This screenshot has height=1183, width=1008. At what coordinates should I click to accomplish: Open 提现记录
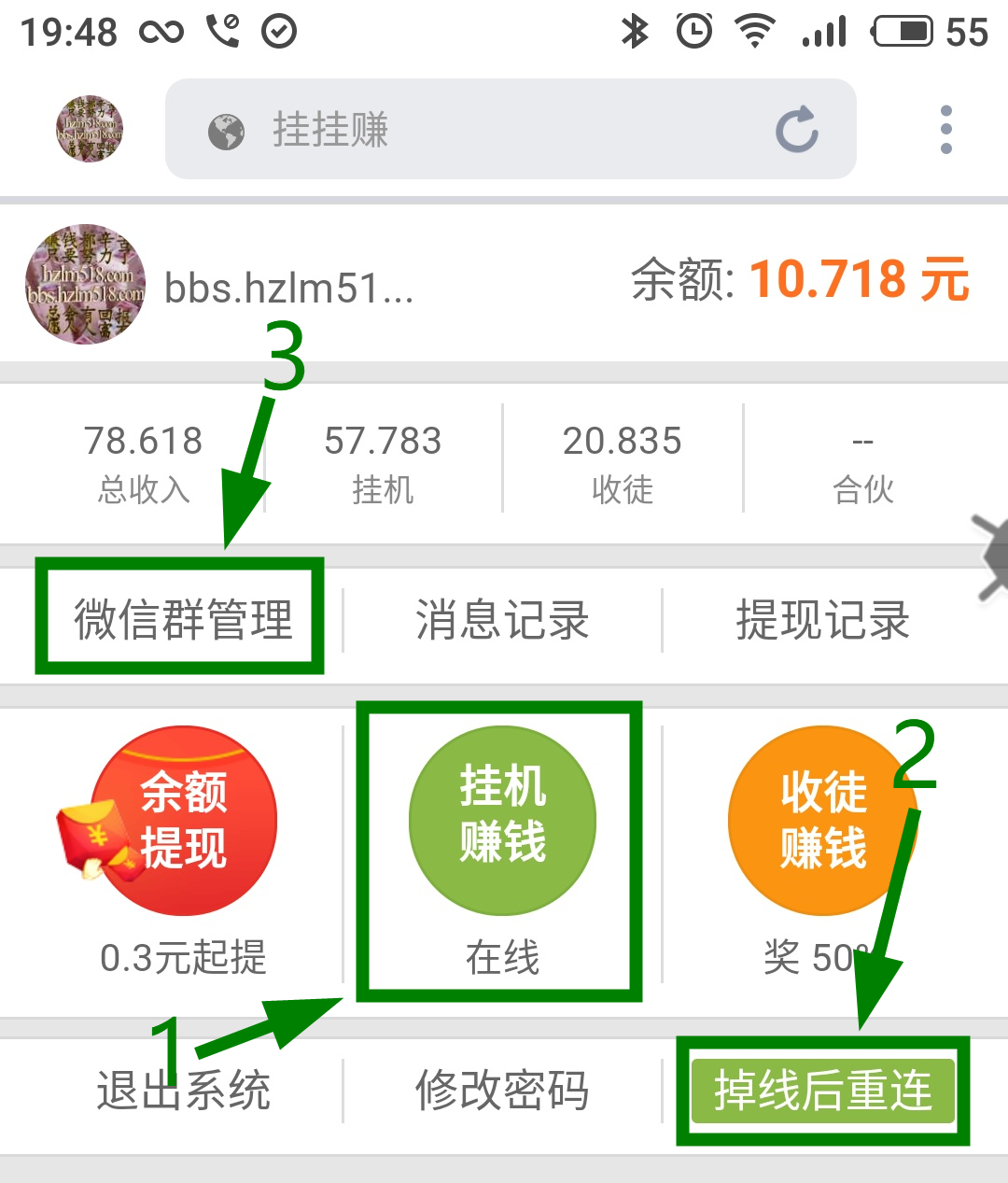[822, 619]
